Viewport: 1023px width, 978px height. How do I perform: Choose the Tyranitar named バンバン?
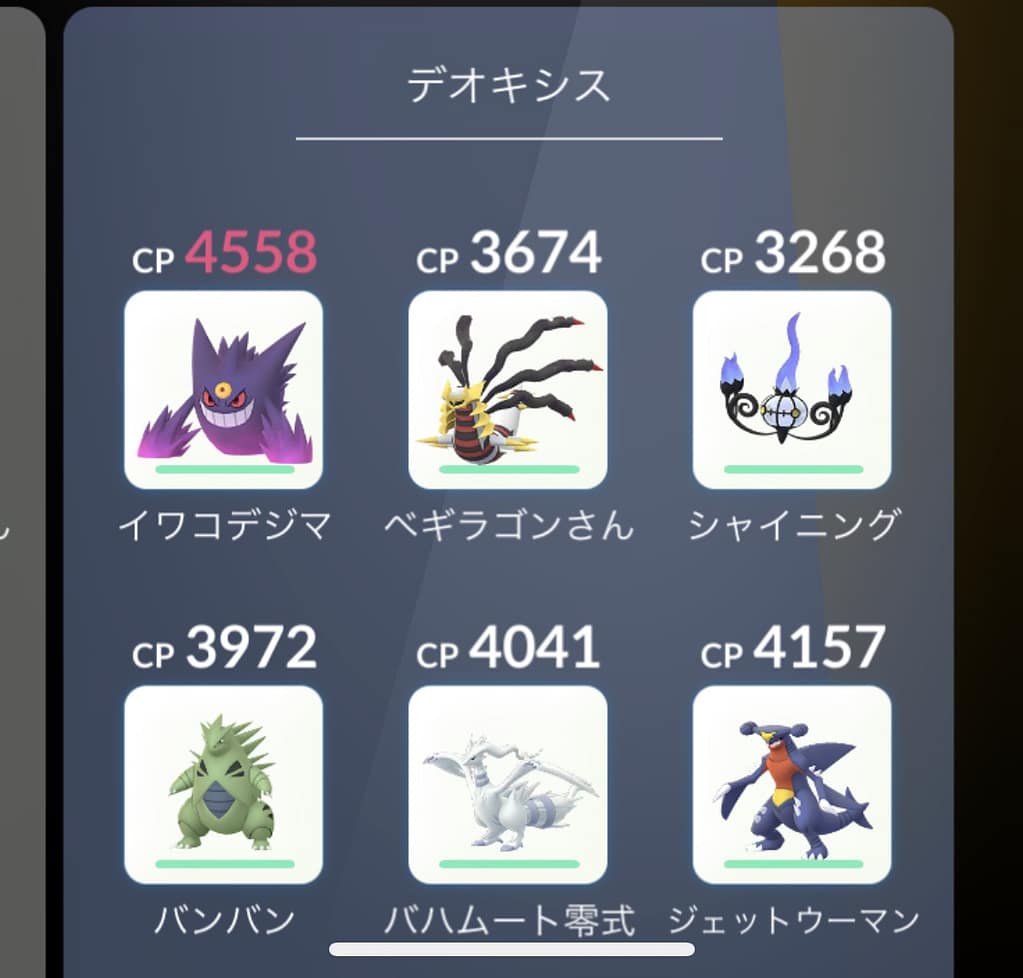[223, 785]
